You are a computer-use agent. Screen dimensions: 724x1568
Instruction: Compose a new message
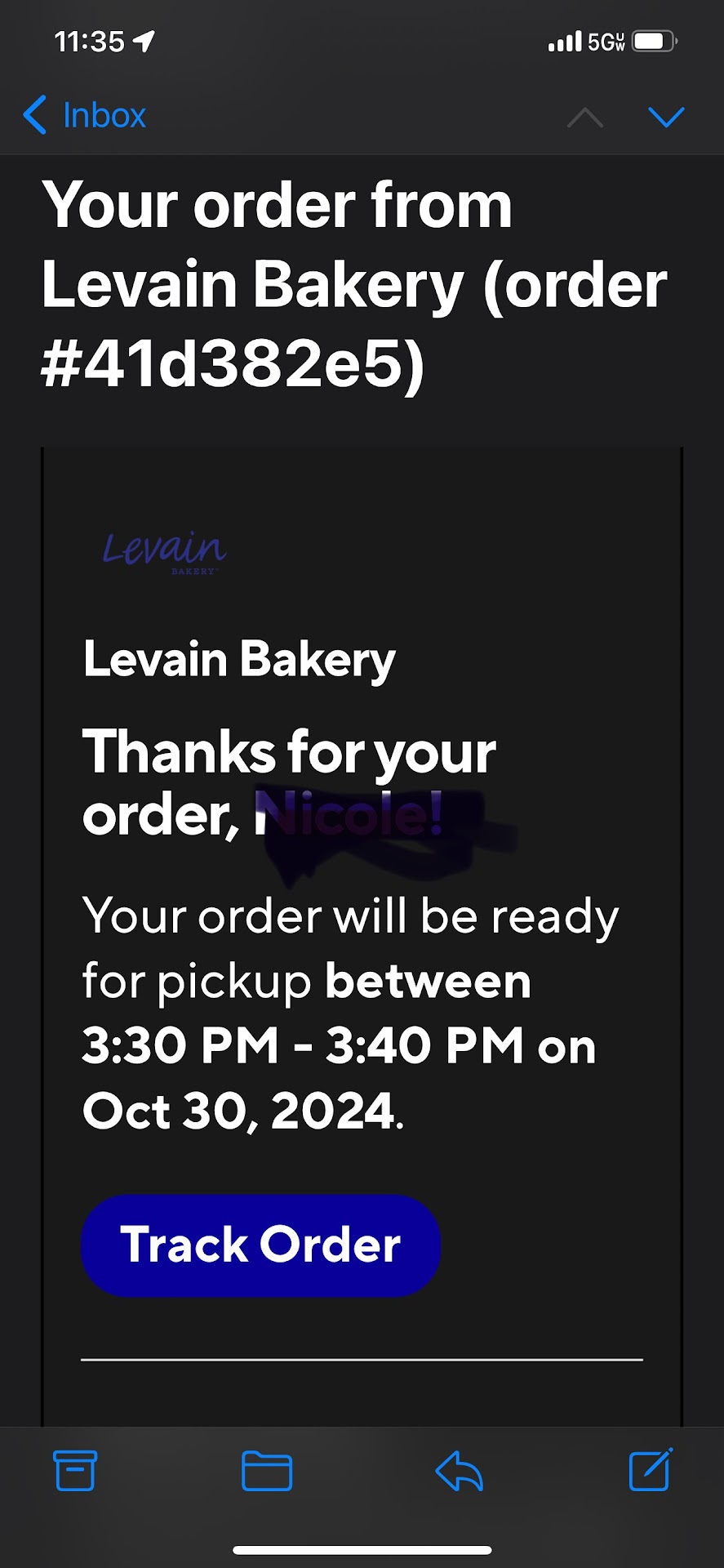click(x=650, y=1469)
